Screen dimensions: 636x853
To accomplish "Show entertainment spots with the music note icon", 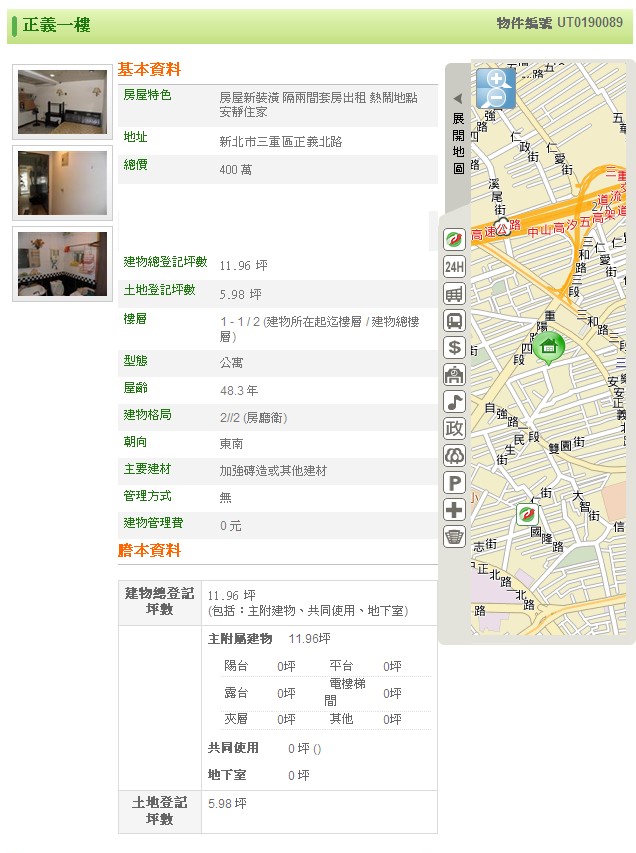I will click(x=454, y=402).
